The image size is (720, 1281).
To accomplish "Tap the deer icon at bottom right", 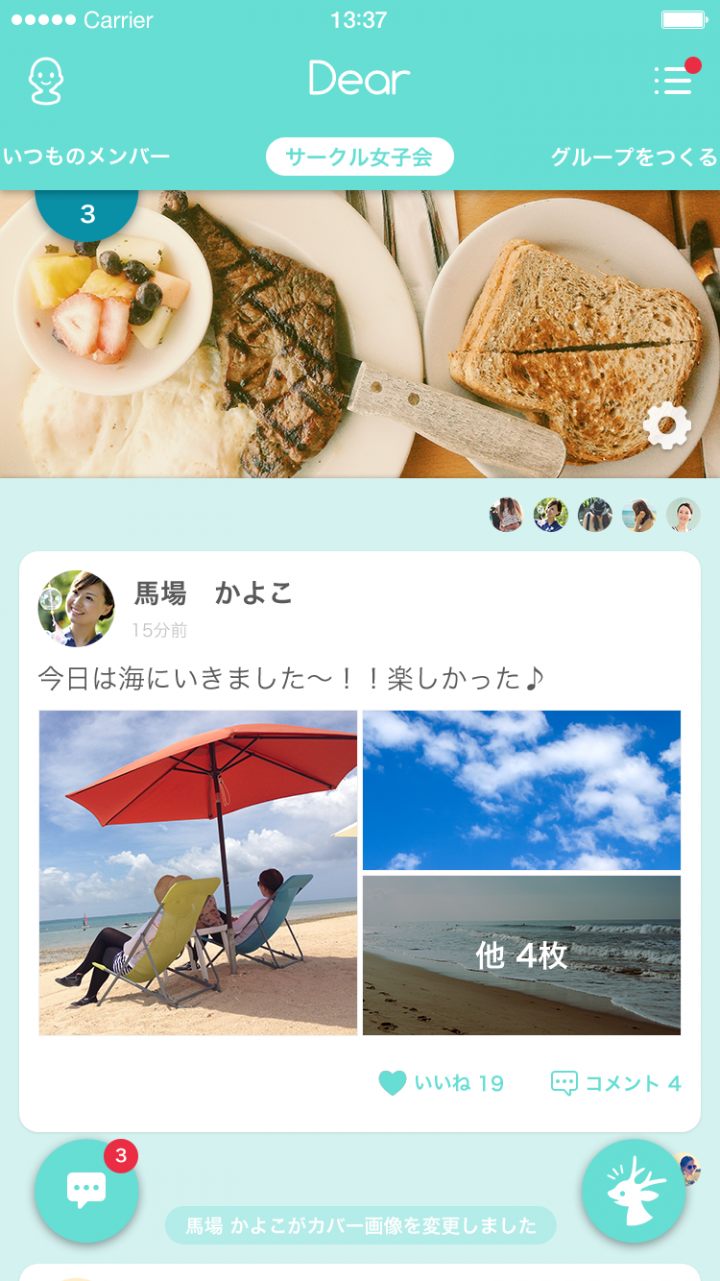I will click(x=633, y=1191).
